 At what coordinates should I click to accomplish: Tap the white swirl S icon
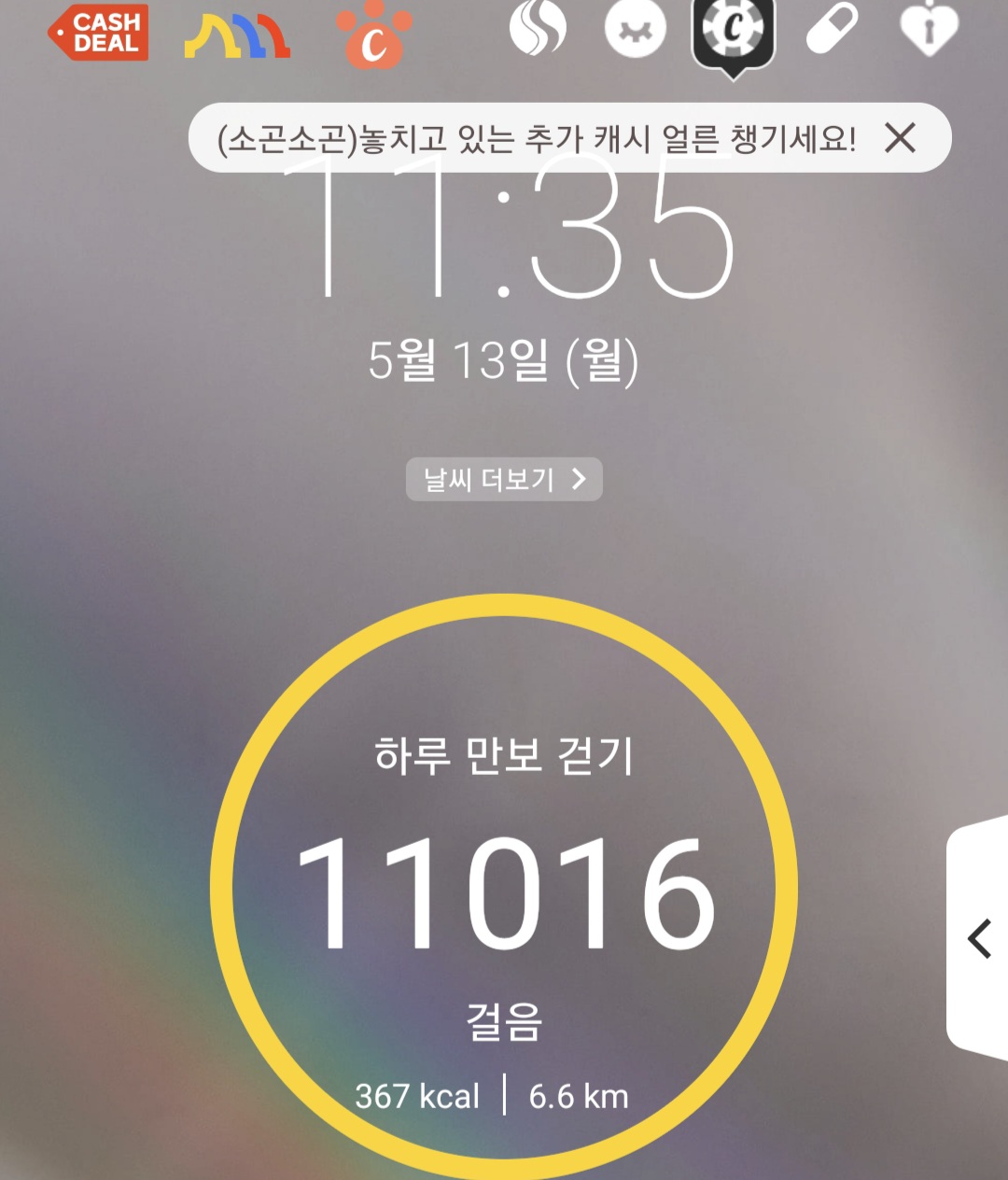[538, 28]
